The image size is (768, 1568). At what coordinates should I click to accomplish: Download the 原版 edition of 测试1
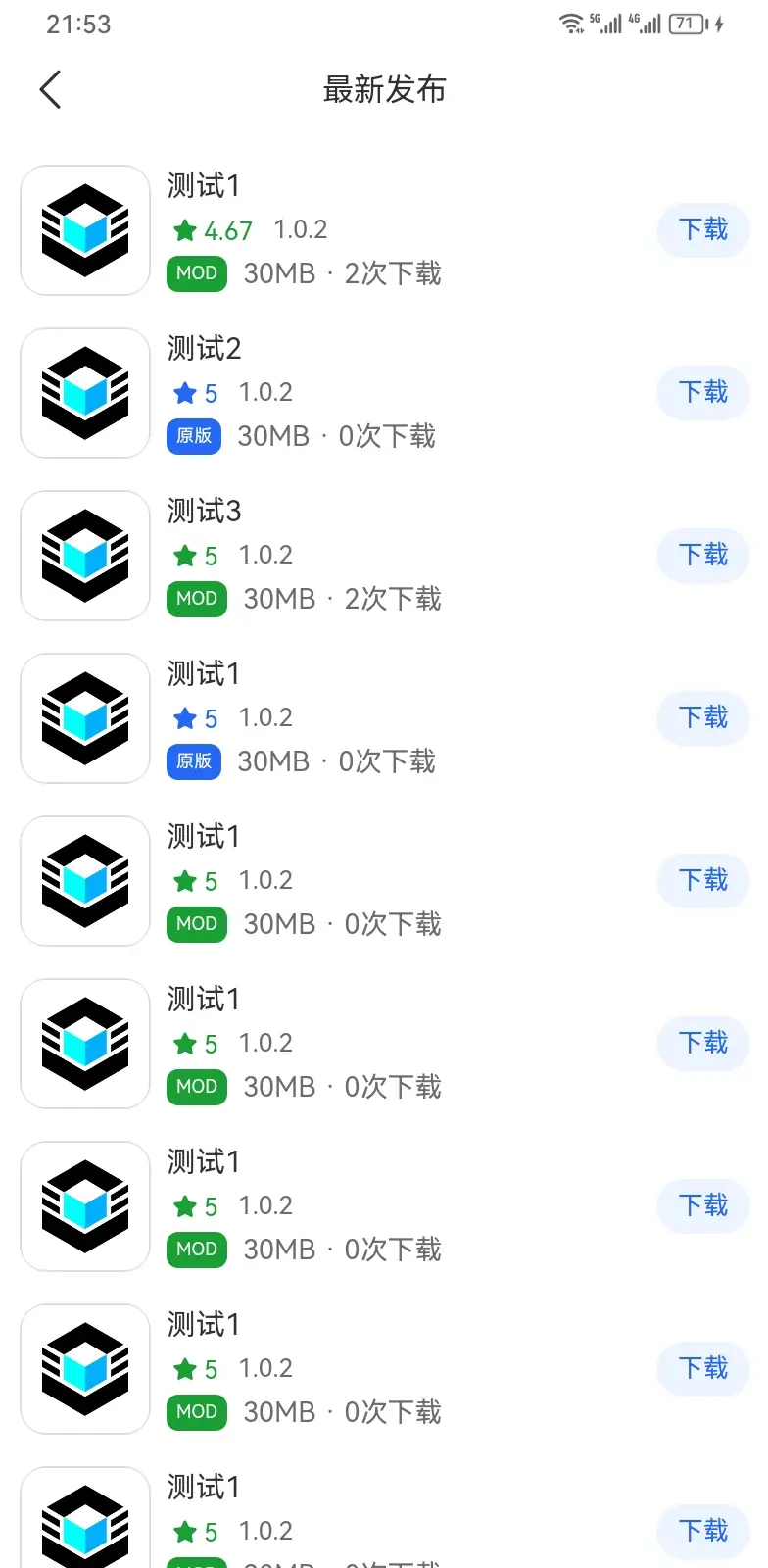click(x=702, y=718)
